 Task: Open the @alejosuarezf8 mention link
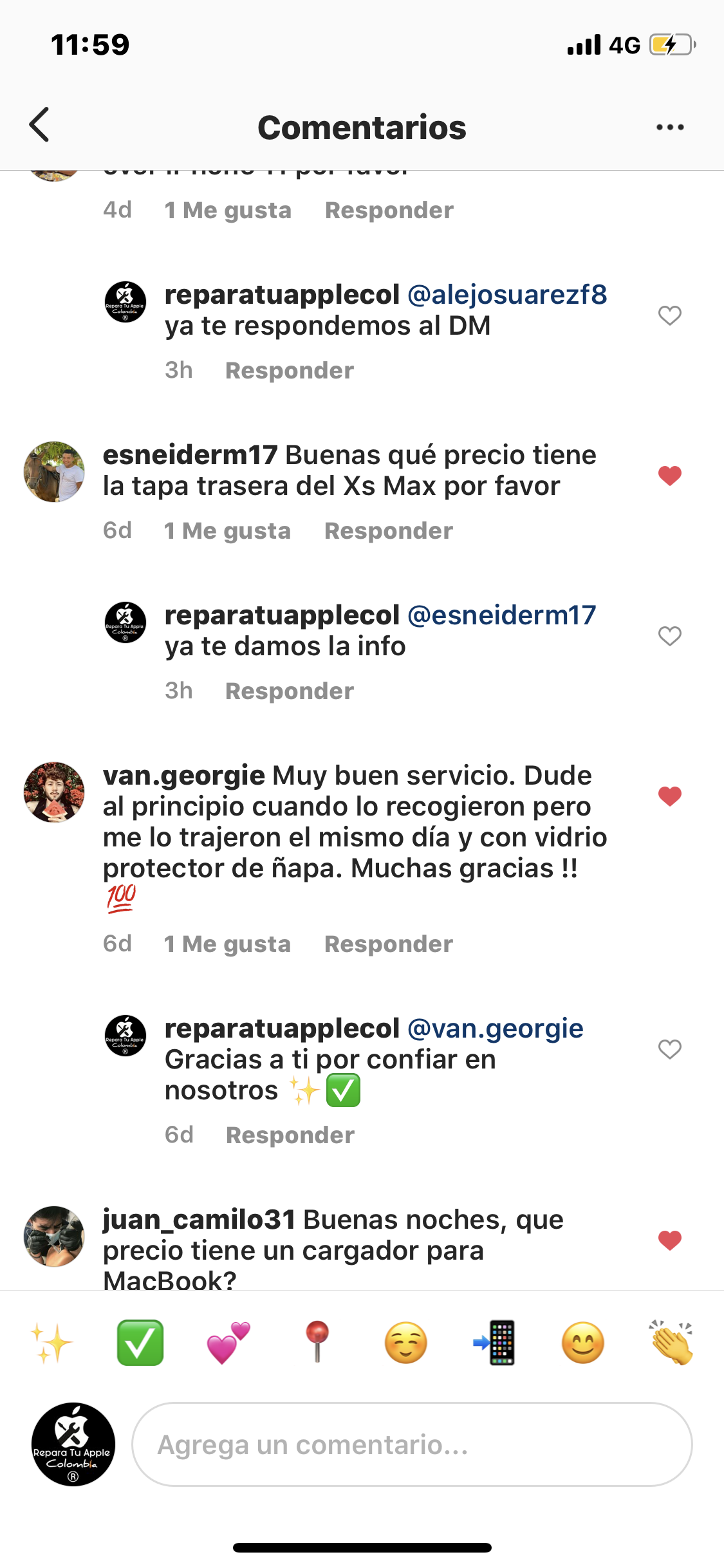pyautogui.click(x=507, y=295)
